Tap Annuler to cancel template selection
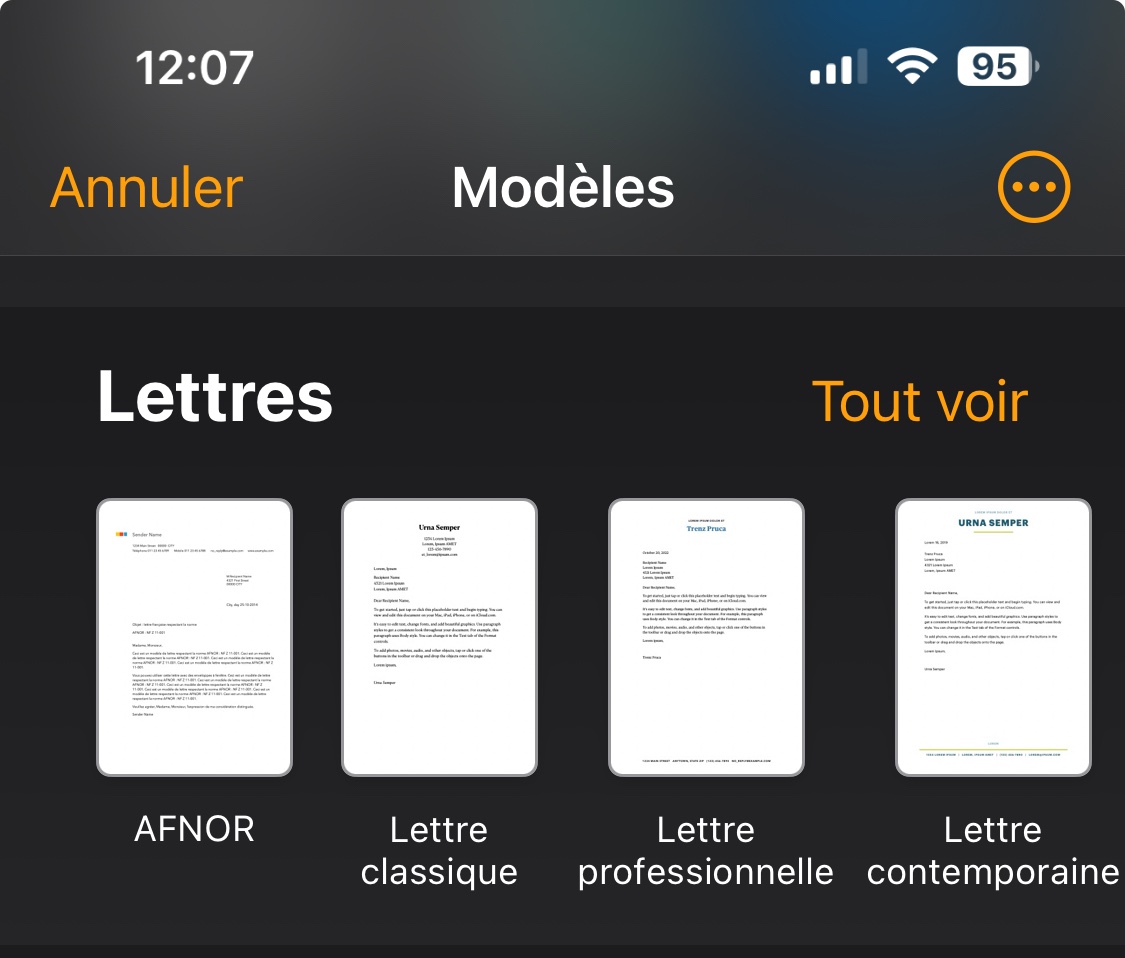Viewport: 1125px width, 958px height. 147,187
